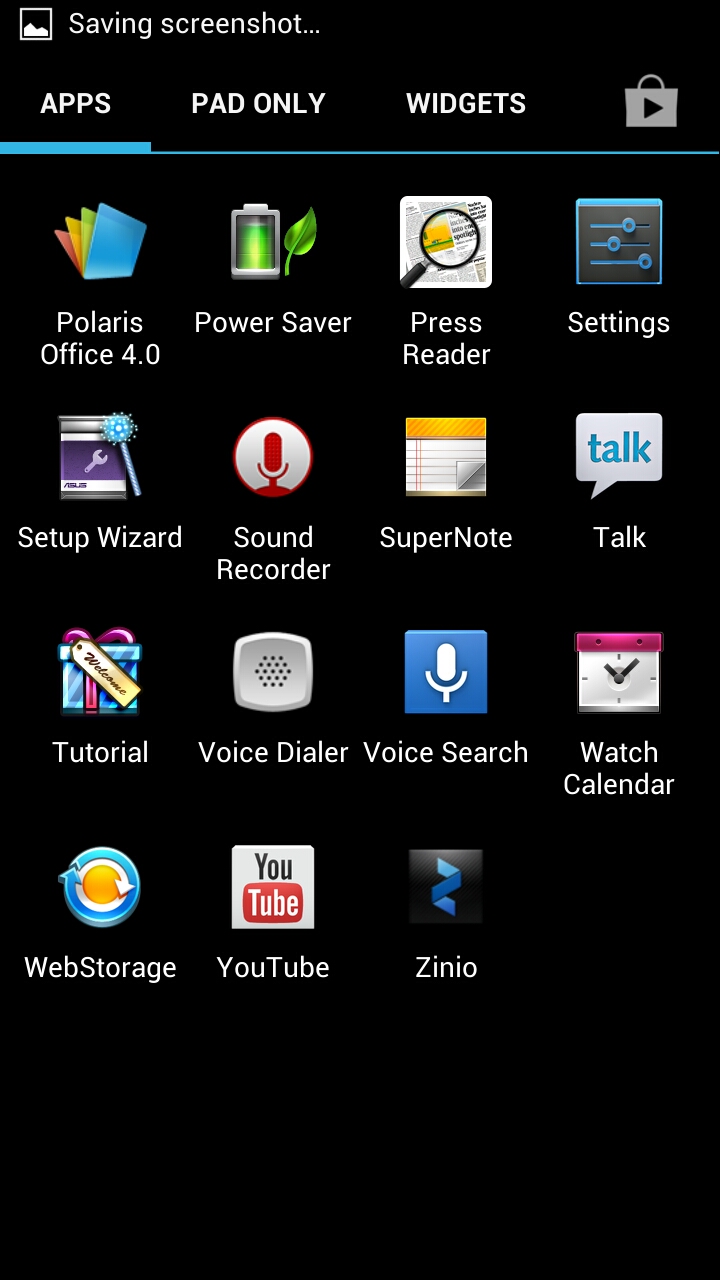The height and width of the screenshot is (1280, 720).
Task: Launch Polaris Office 4.0
Action: click(100, 282)
